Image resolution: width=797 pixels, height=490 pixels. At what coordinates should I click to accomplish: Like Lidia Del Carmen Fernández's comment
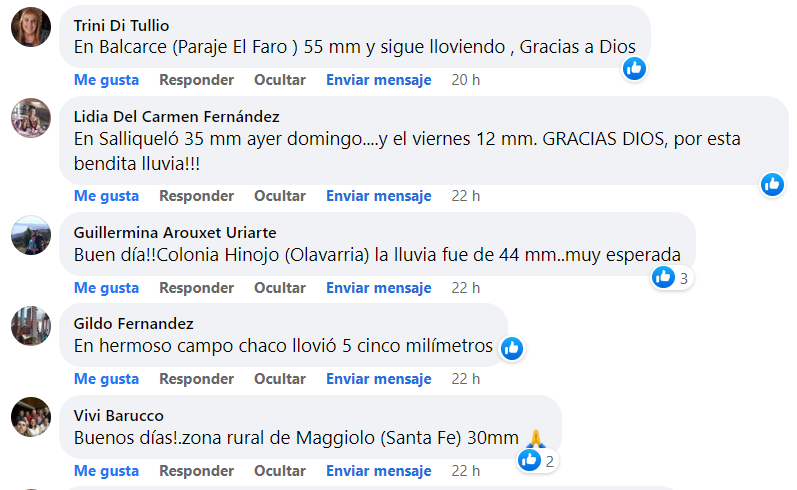click(x=106, y=196)
